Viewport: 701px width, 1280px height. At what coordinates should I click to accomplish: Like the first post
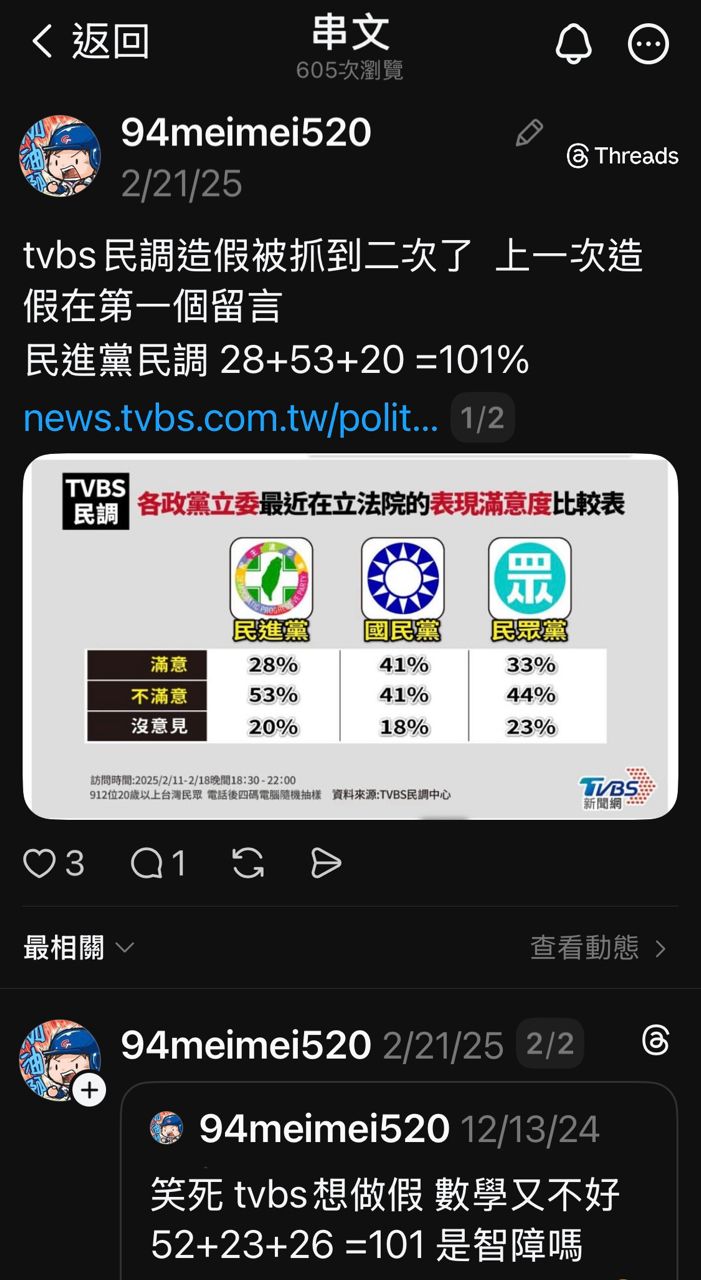[40, 863]
